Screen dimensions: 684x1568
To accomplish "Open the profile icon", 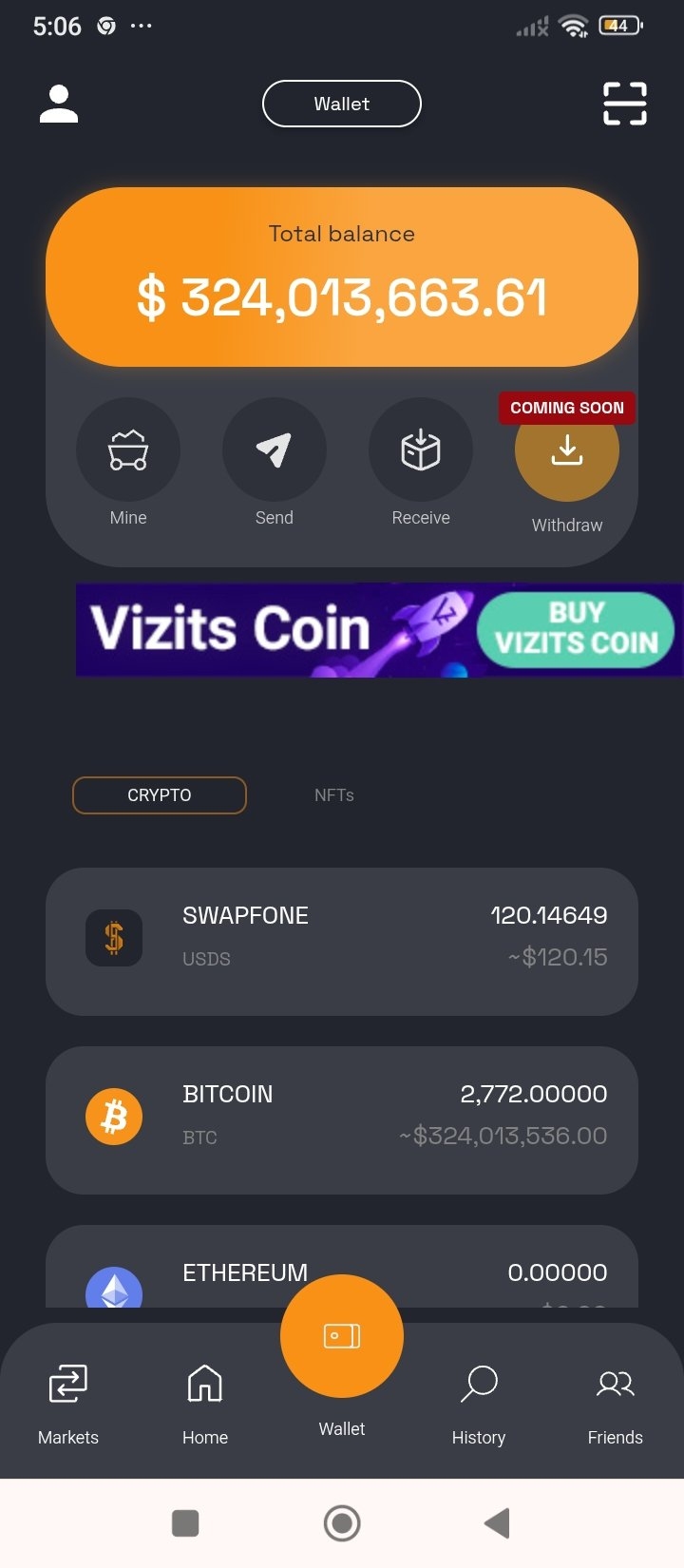I will (59, 105).
